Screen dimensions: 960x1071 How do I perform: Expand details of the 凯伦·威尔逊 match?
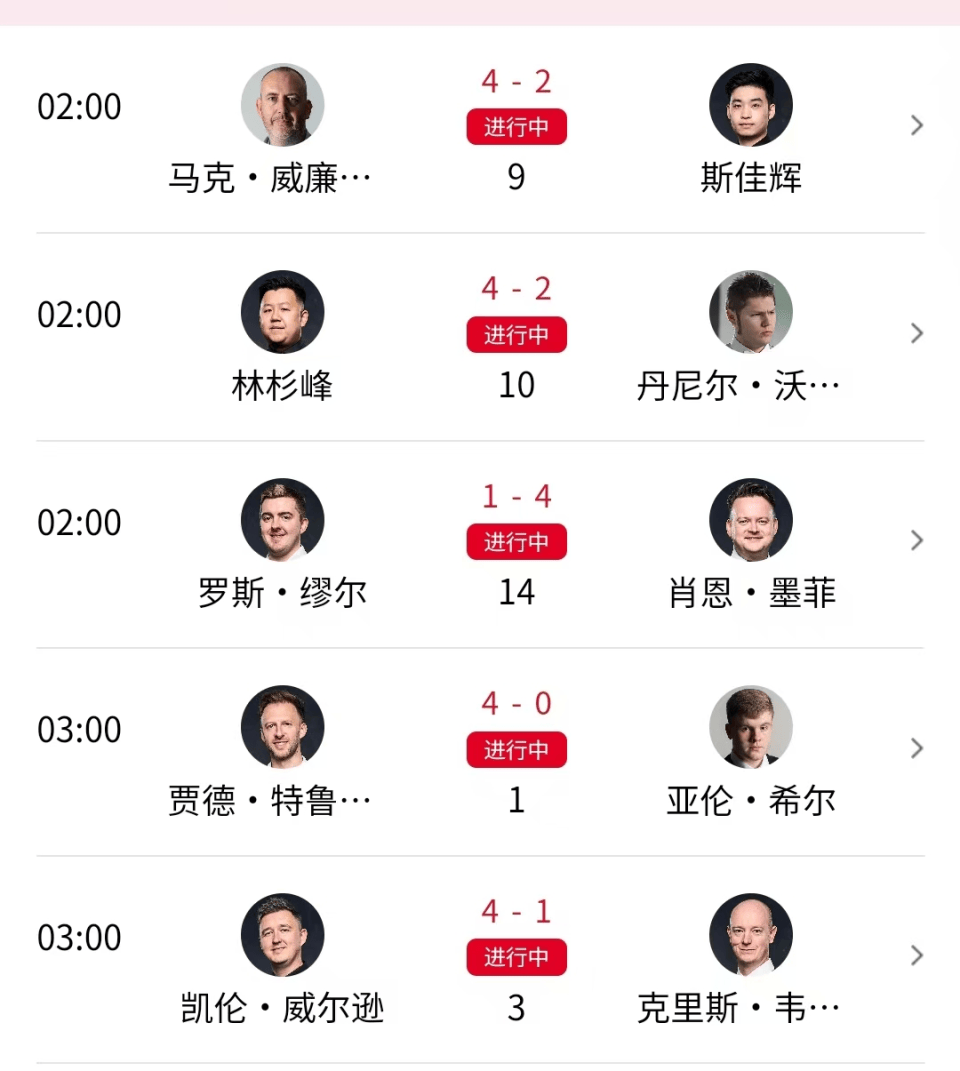[916, 955]
